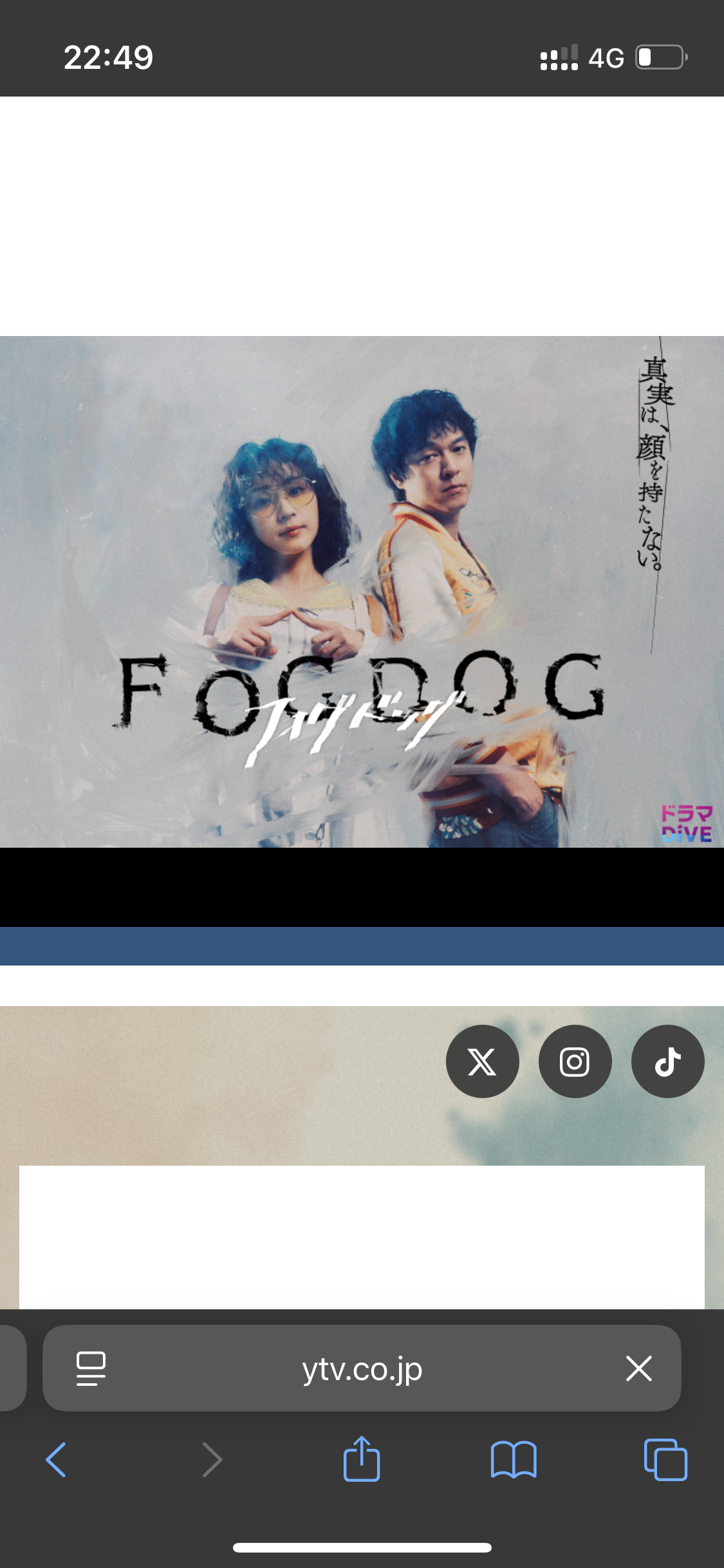Go back to the previous page
Screen dimensions: 724x1568
pos(57,1460)
